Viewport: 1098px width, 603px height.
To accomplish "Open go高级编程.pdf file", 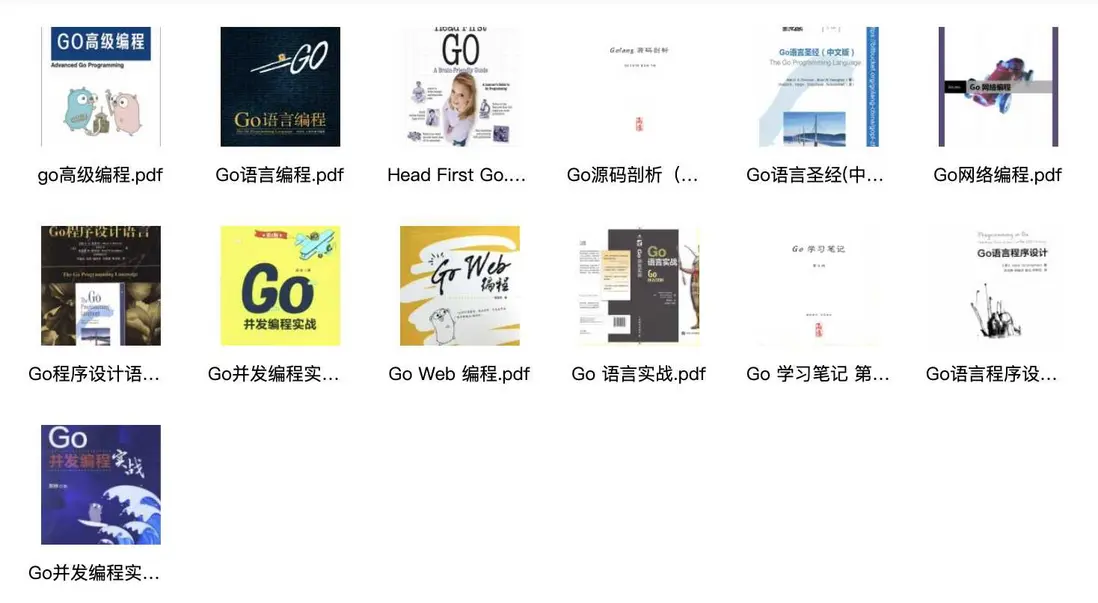I will [100, 87].
